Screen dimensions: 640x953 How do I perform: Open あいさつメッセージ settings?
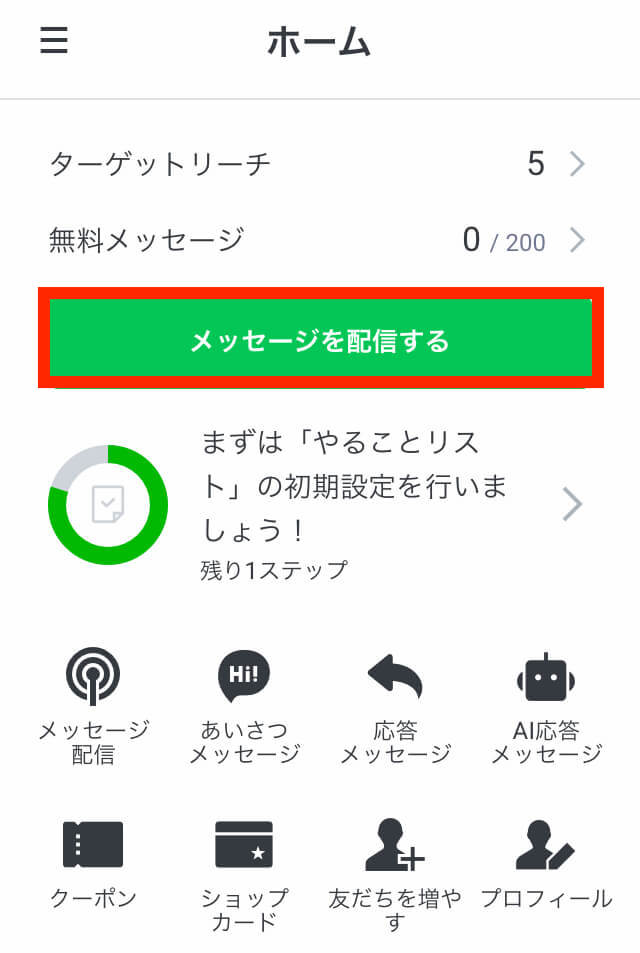[x=244, y=704]
